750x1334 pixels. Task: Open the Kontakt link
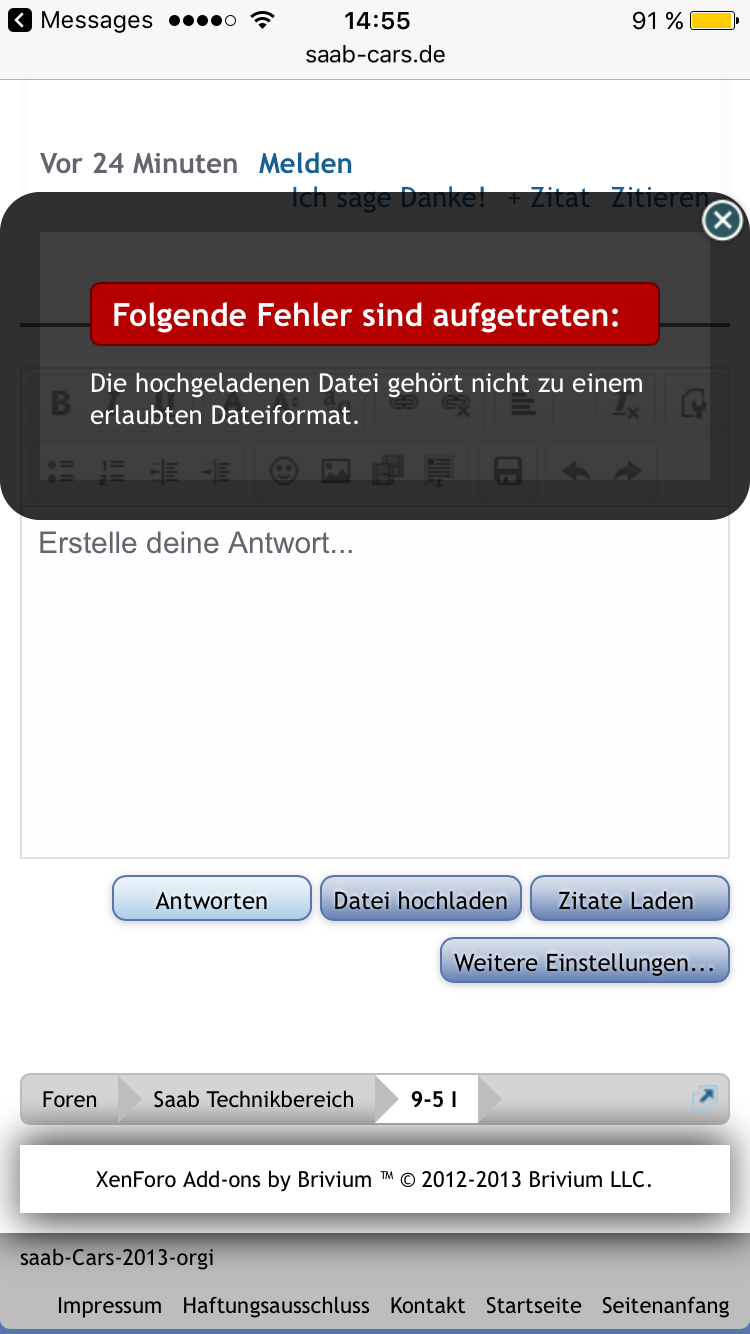pyautogui.click(x=428, y=1305)
